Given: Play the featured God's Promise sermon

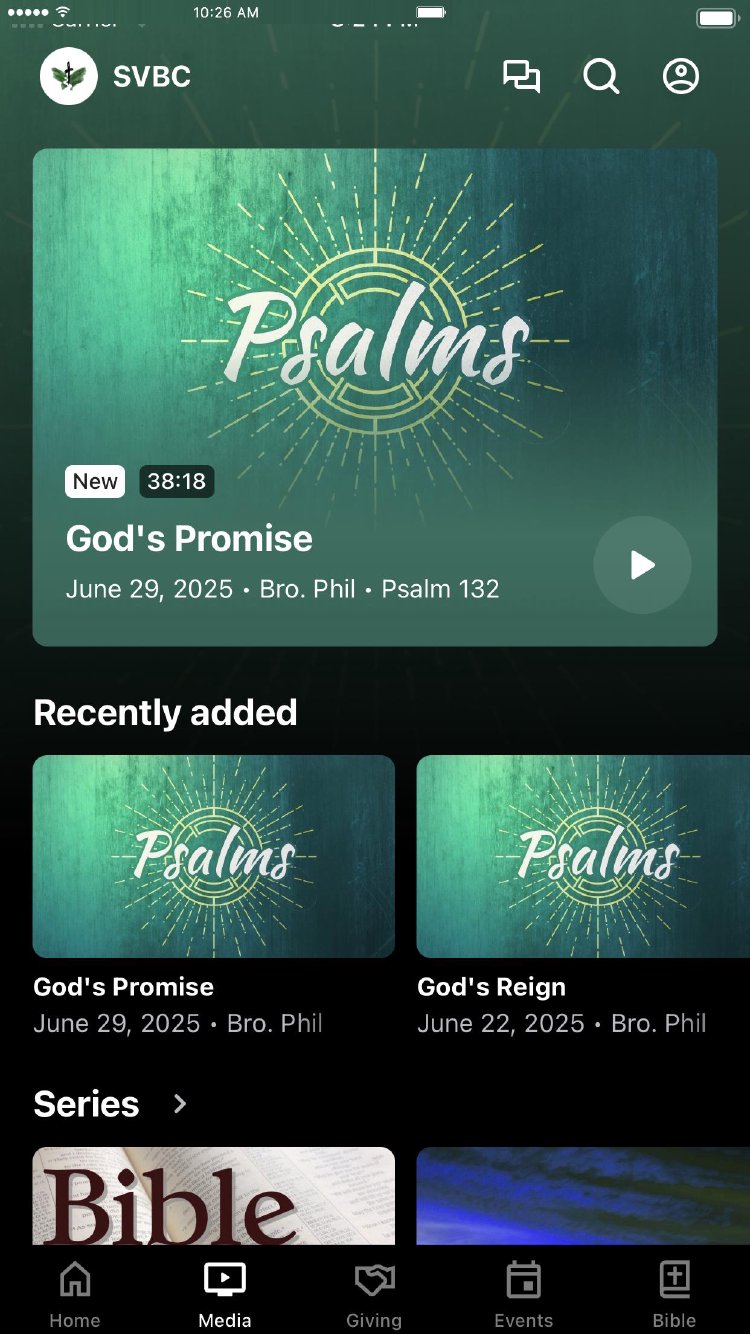Looking at the screenshot, I should point(642,565).
